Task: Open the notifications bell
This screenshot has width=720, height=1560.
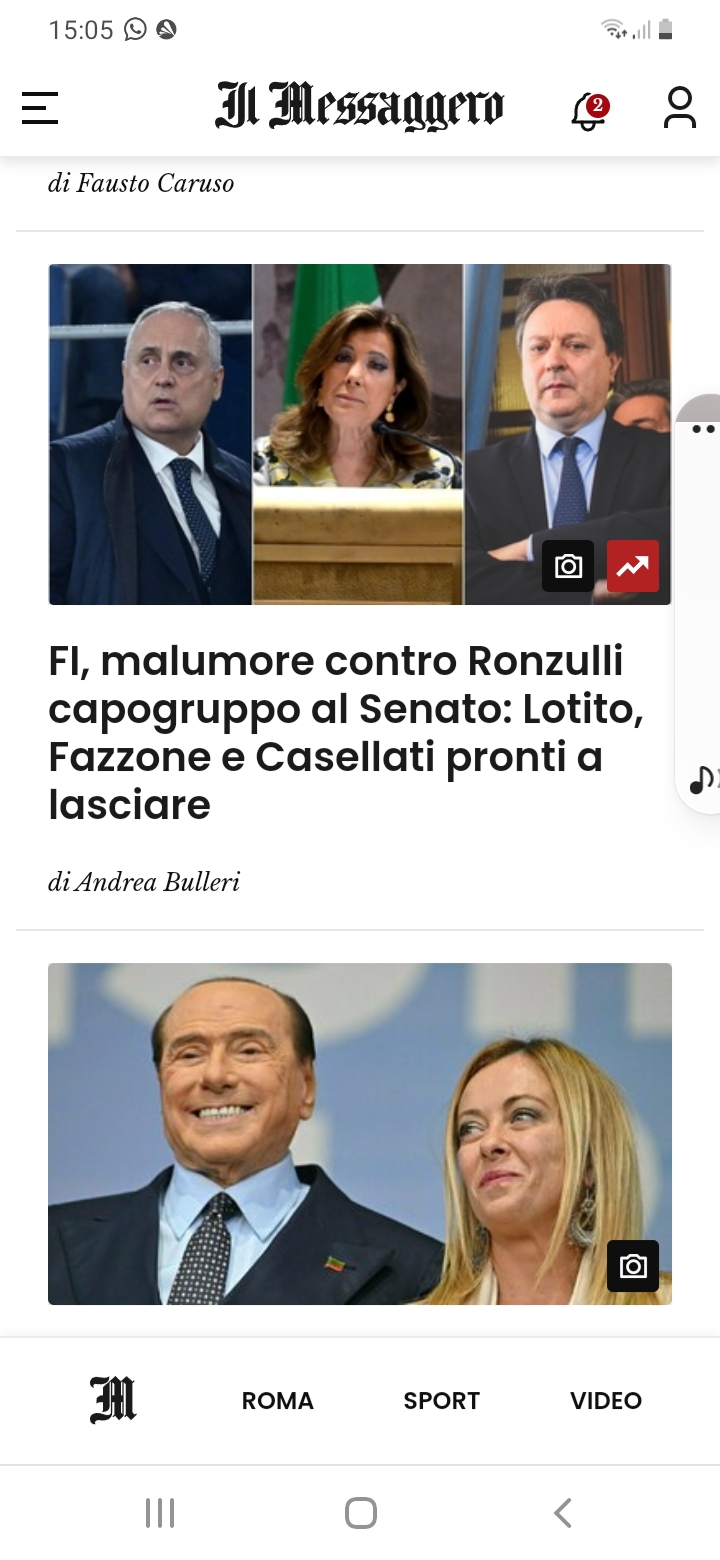Action: [589, 111]
